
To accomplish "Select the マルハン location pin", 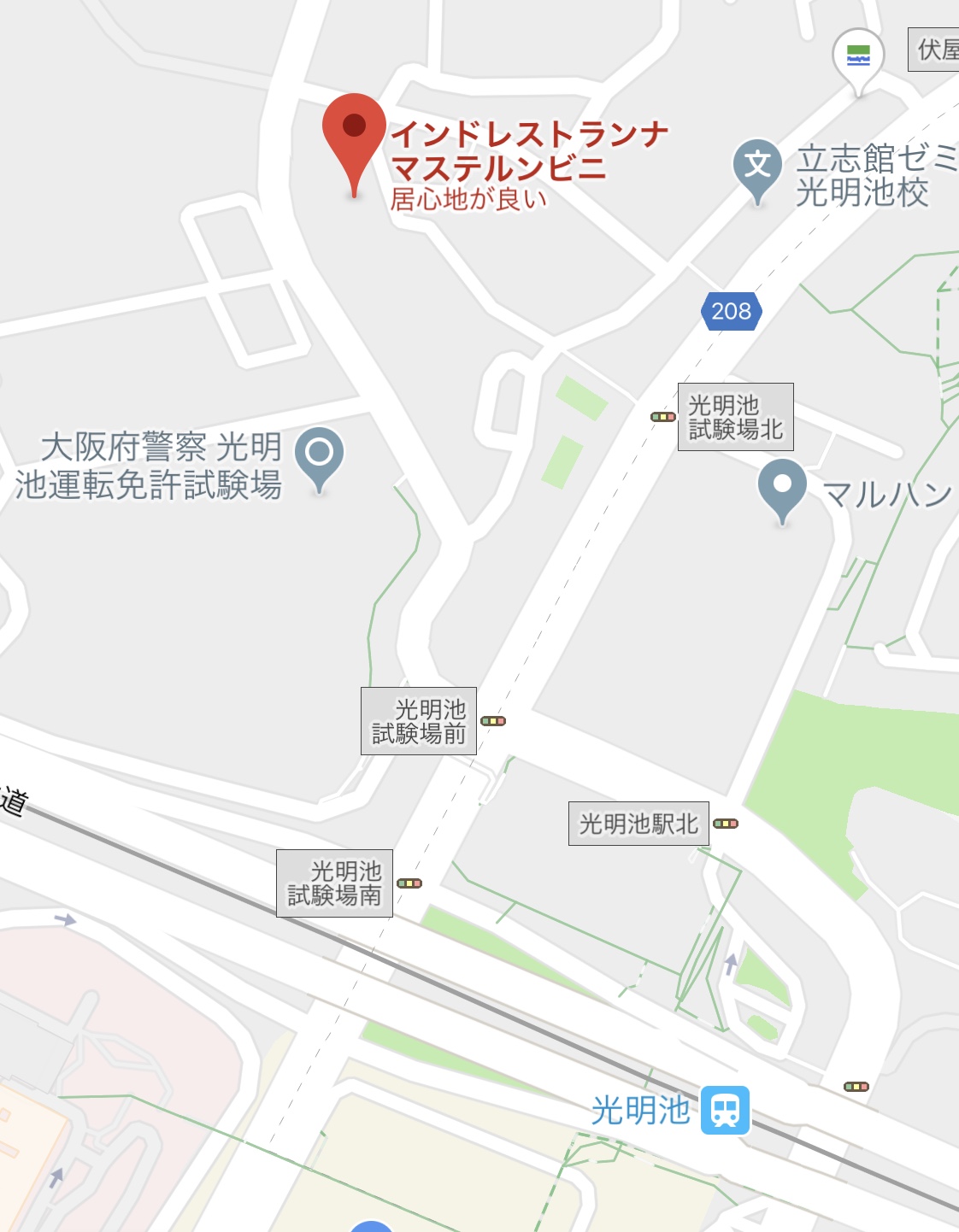I will (782, 486).
